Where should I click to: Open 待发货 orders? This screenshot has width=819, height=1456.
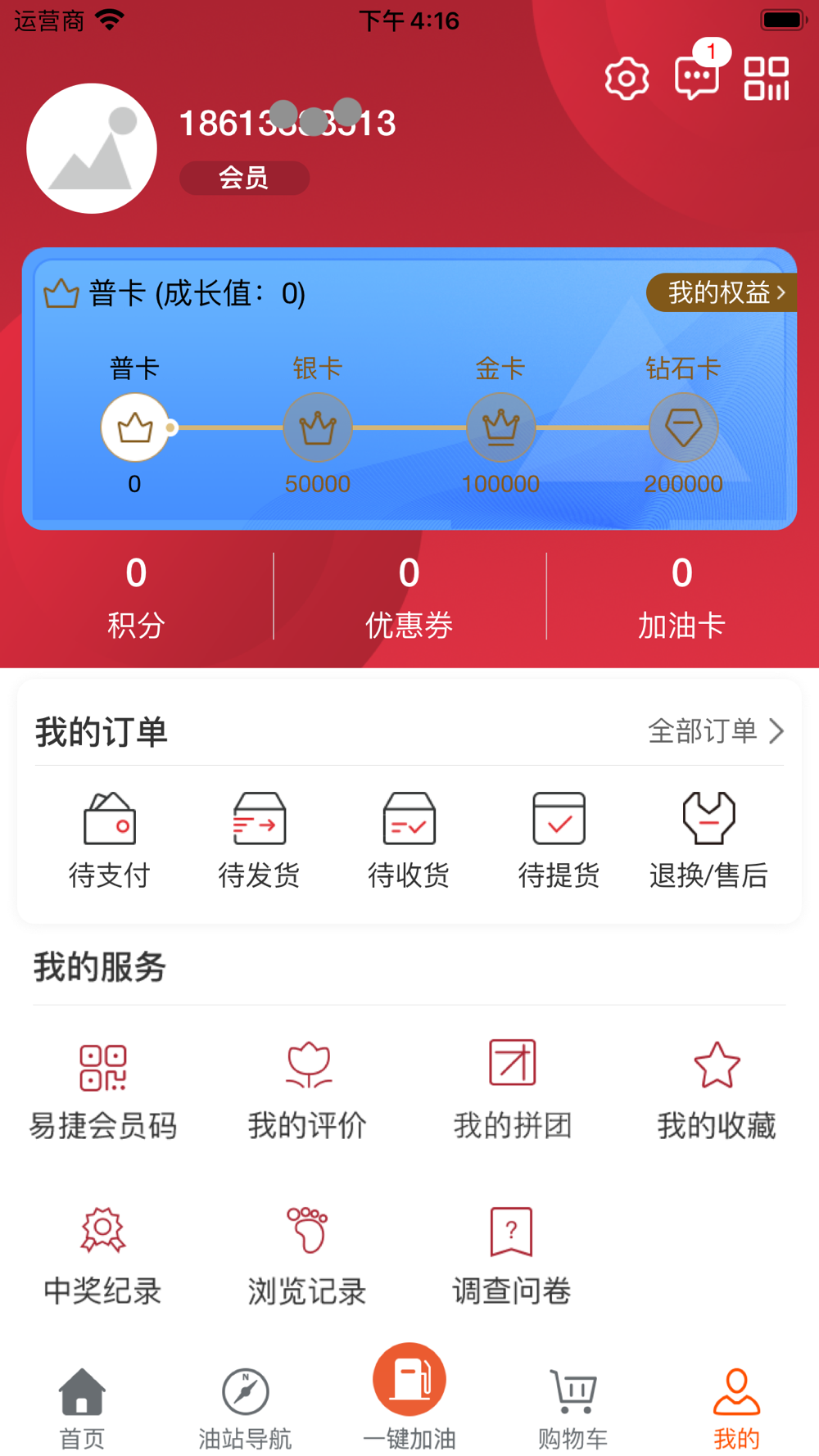pos(259,839)
